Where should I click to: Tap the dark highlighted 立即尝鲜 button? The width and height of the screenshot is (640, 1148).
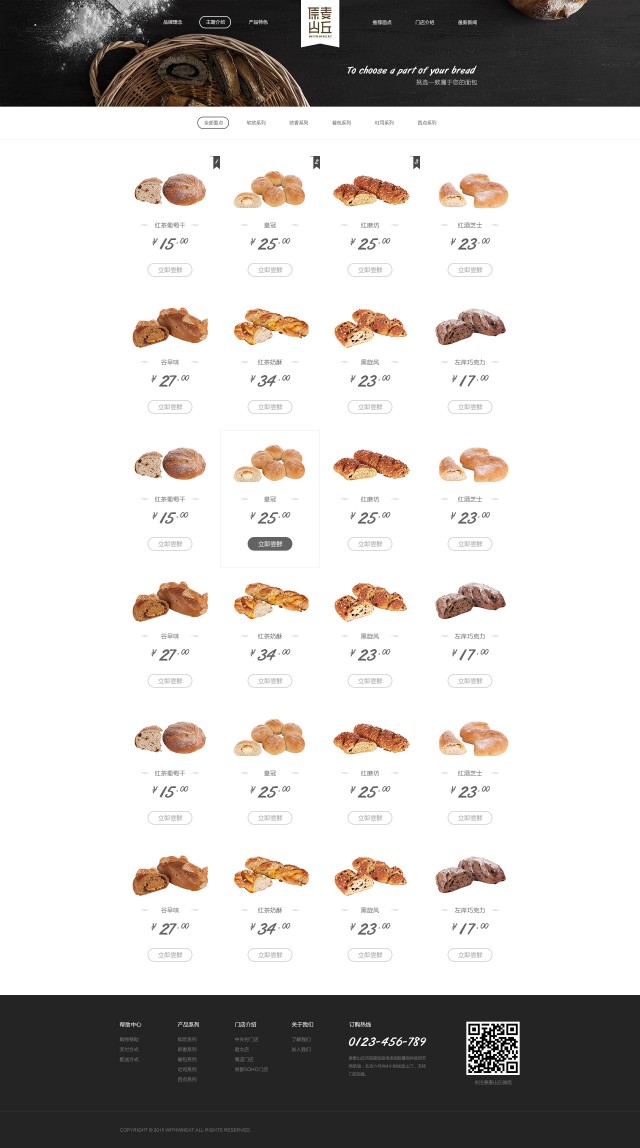[270, 544]
